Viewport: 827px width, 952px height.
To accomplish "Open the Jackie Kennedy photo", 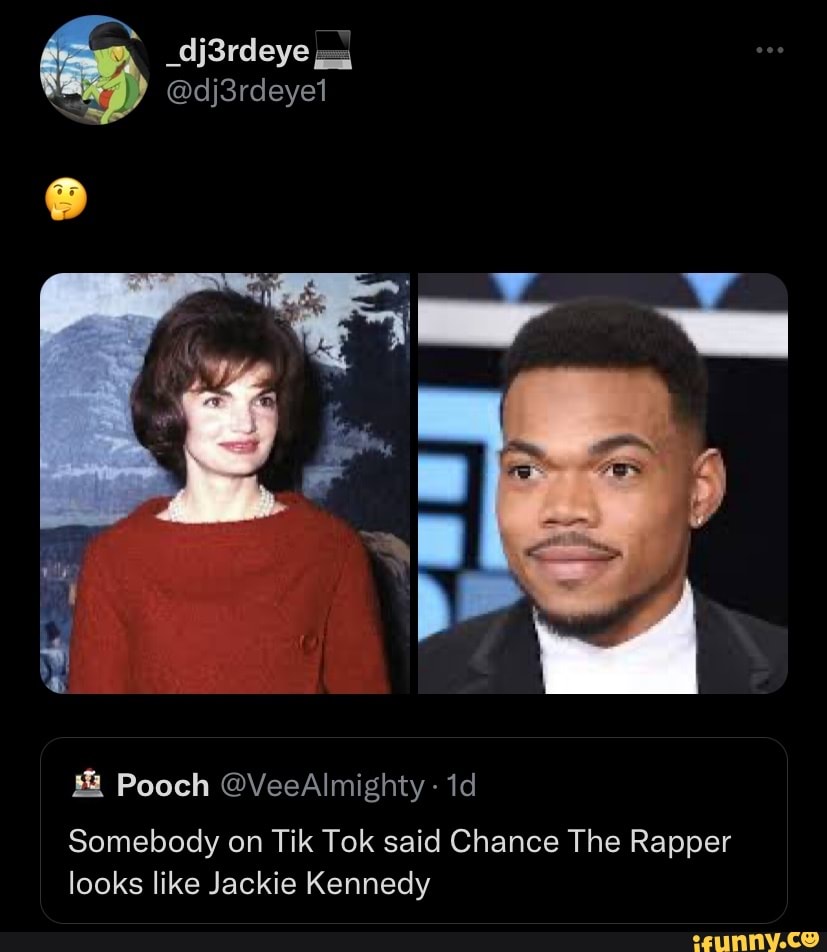I will (225, 481).
